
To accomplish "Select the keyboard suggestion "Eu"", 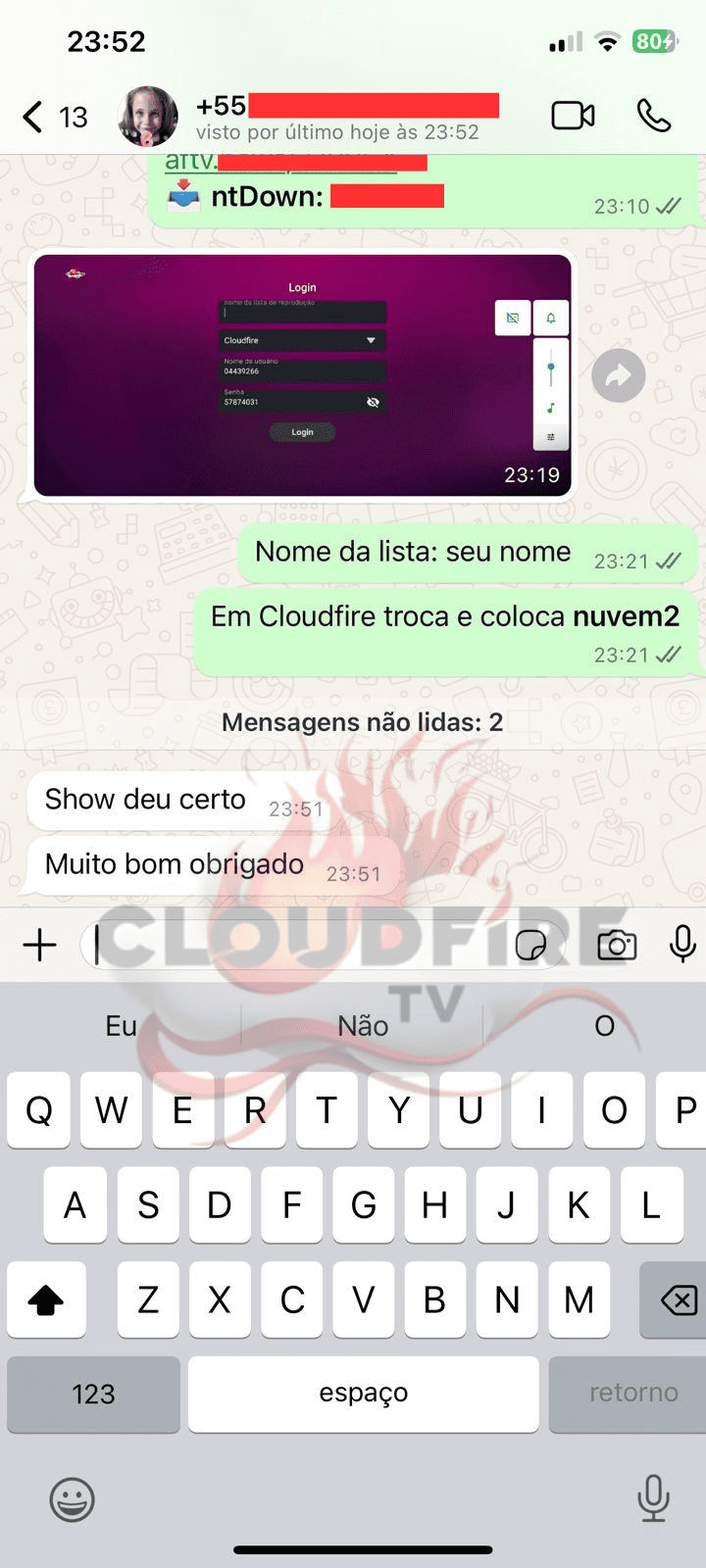I will coord(122,1026).
